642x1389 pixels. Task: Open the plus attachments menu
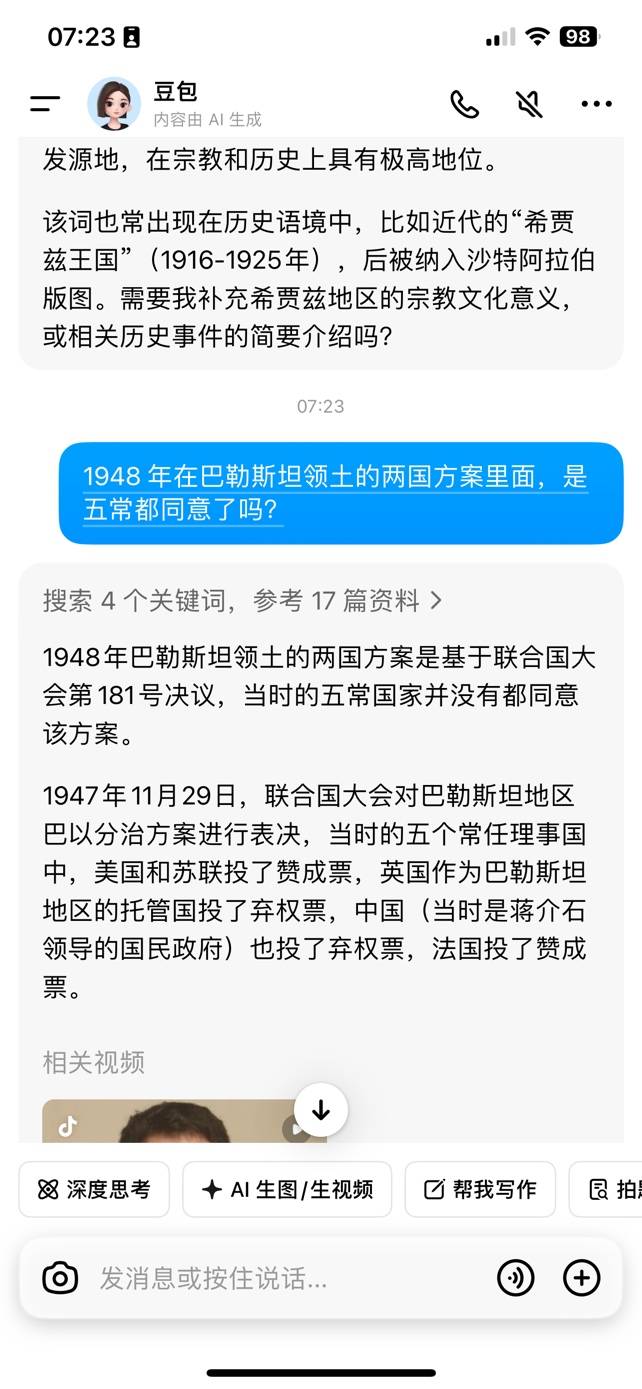pyautogui.click(x=582, y=1278)
